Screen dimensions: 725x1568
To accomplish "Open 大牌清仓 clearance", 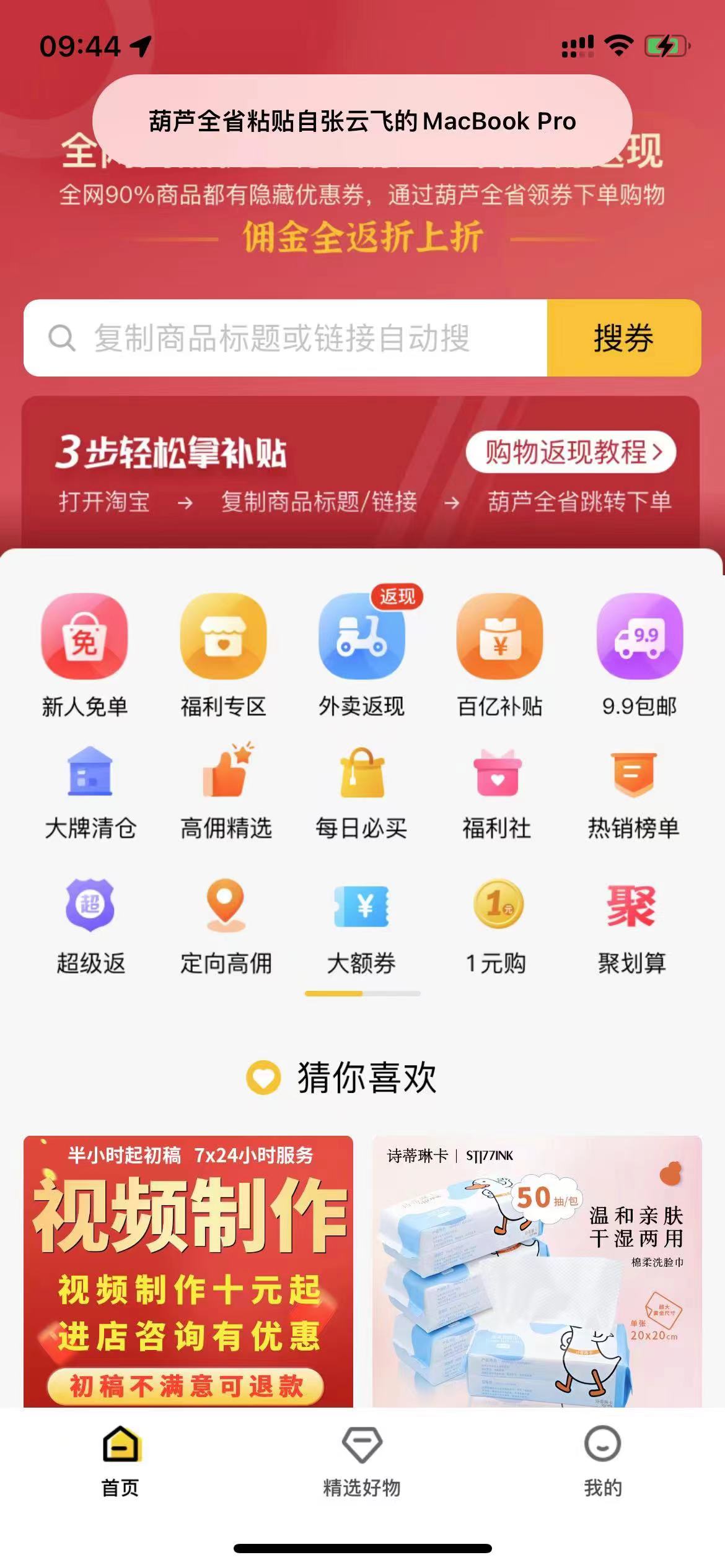I will [x=90, y=793].
